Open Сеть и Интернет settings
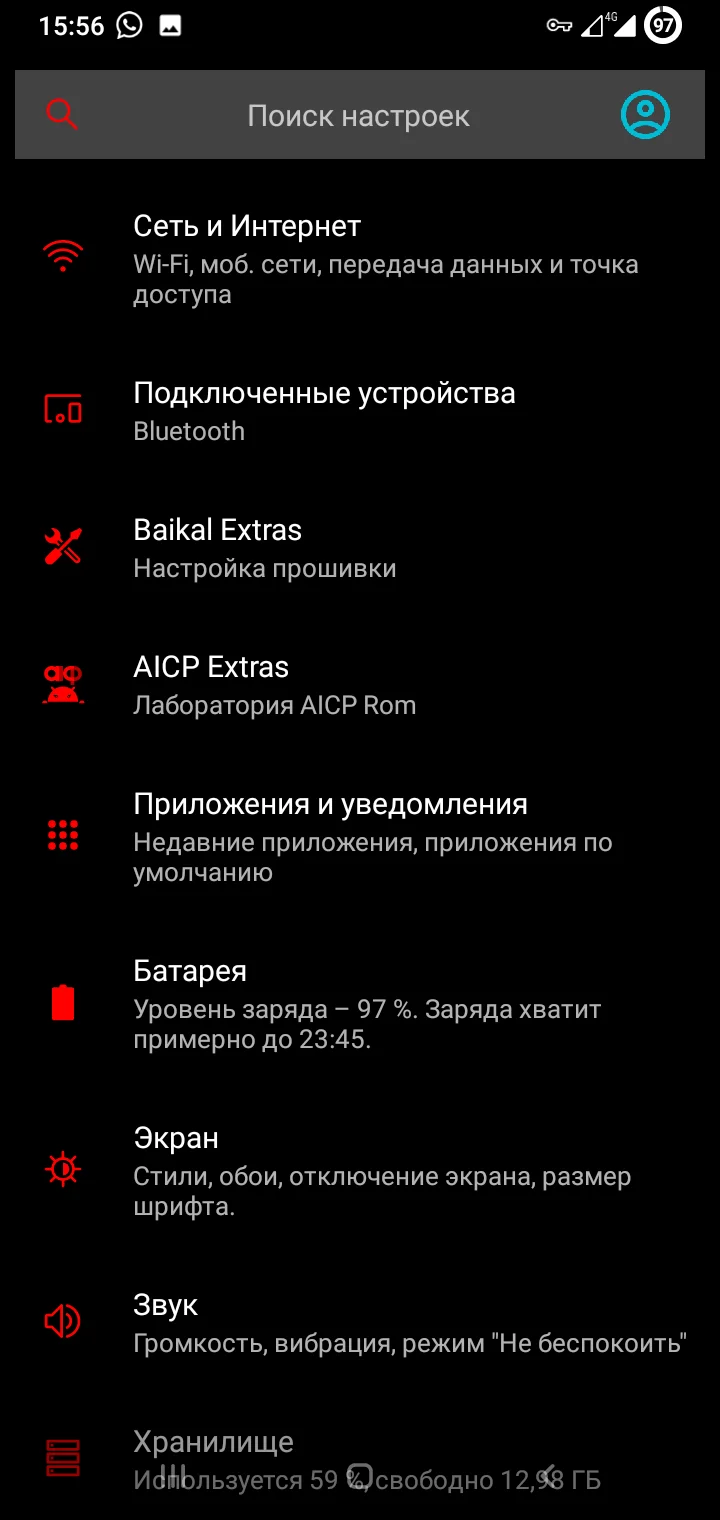 360,259
